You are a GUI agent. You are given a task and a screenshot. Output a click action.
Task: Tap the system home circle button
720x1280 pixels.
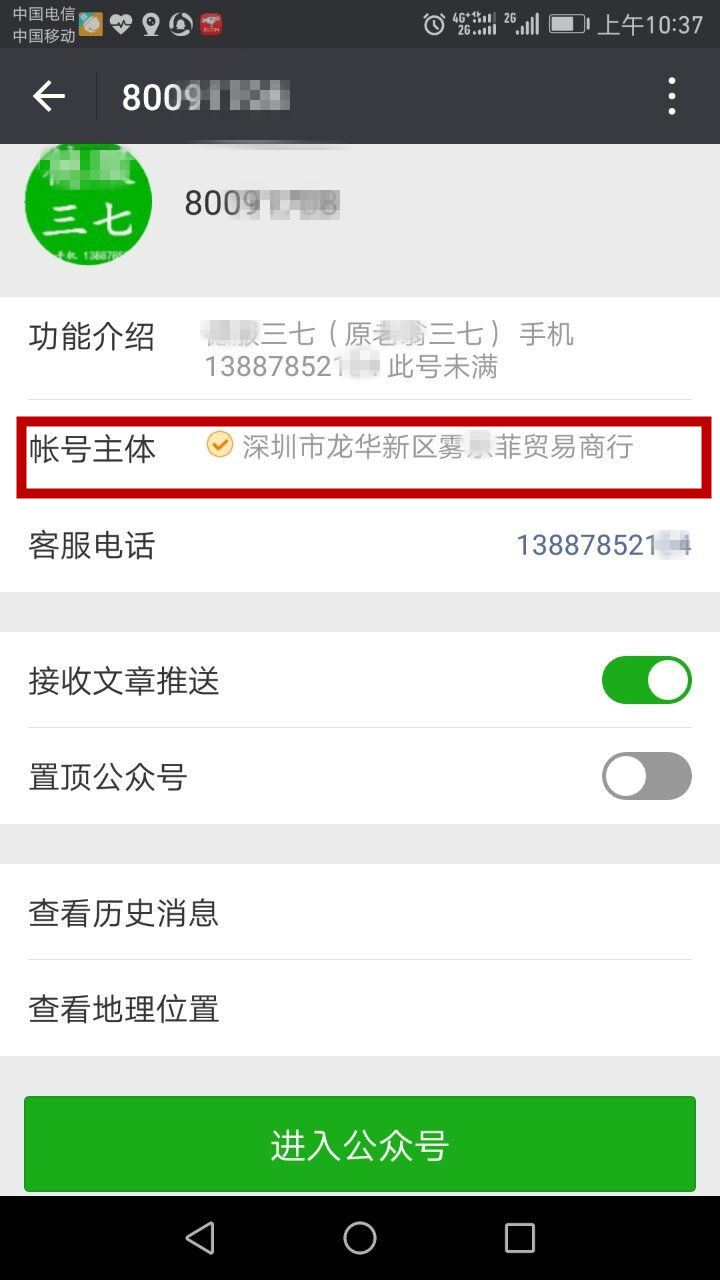coord(360,1238)
